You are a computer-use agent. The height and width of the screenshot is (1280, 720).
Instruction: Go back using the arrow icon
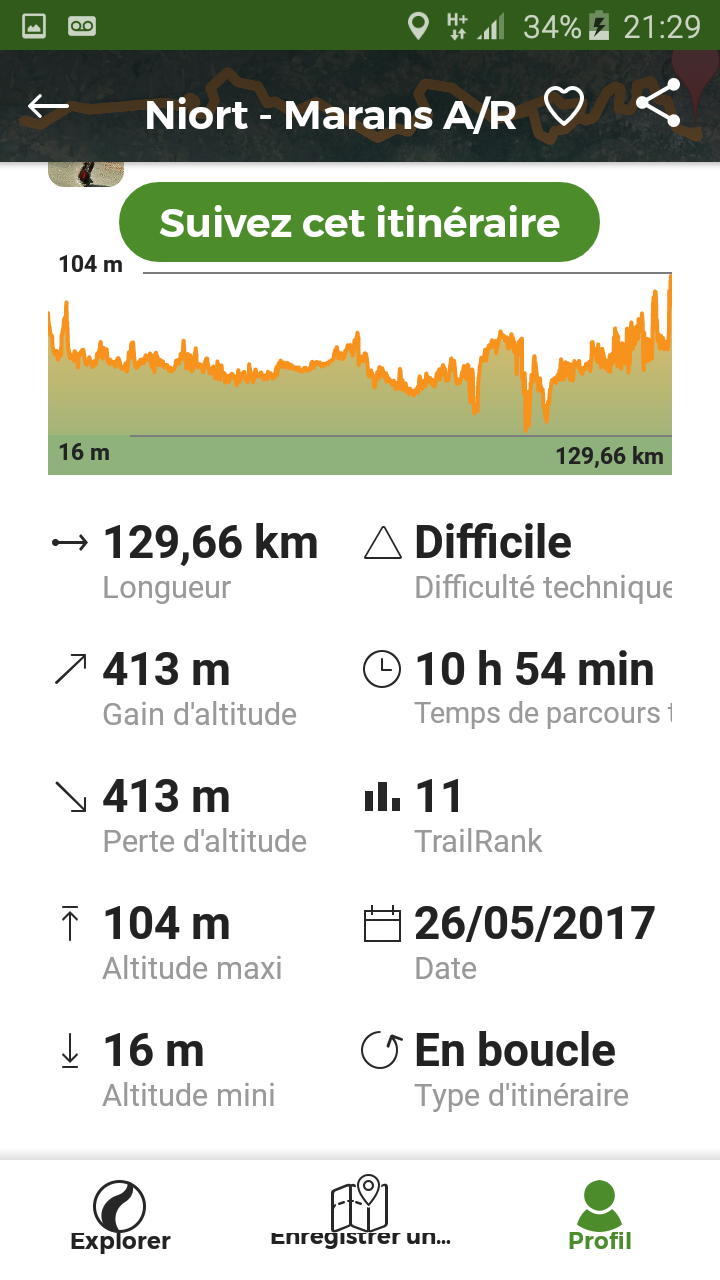pos(47,106)
